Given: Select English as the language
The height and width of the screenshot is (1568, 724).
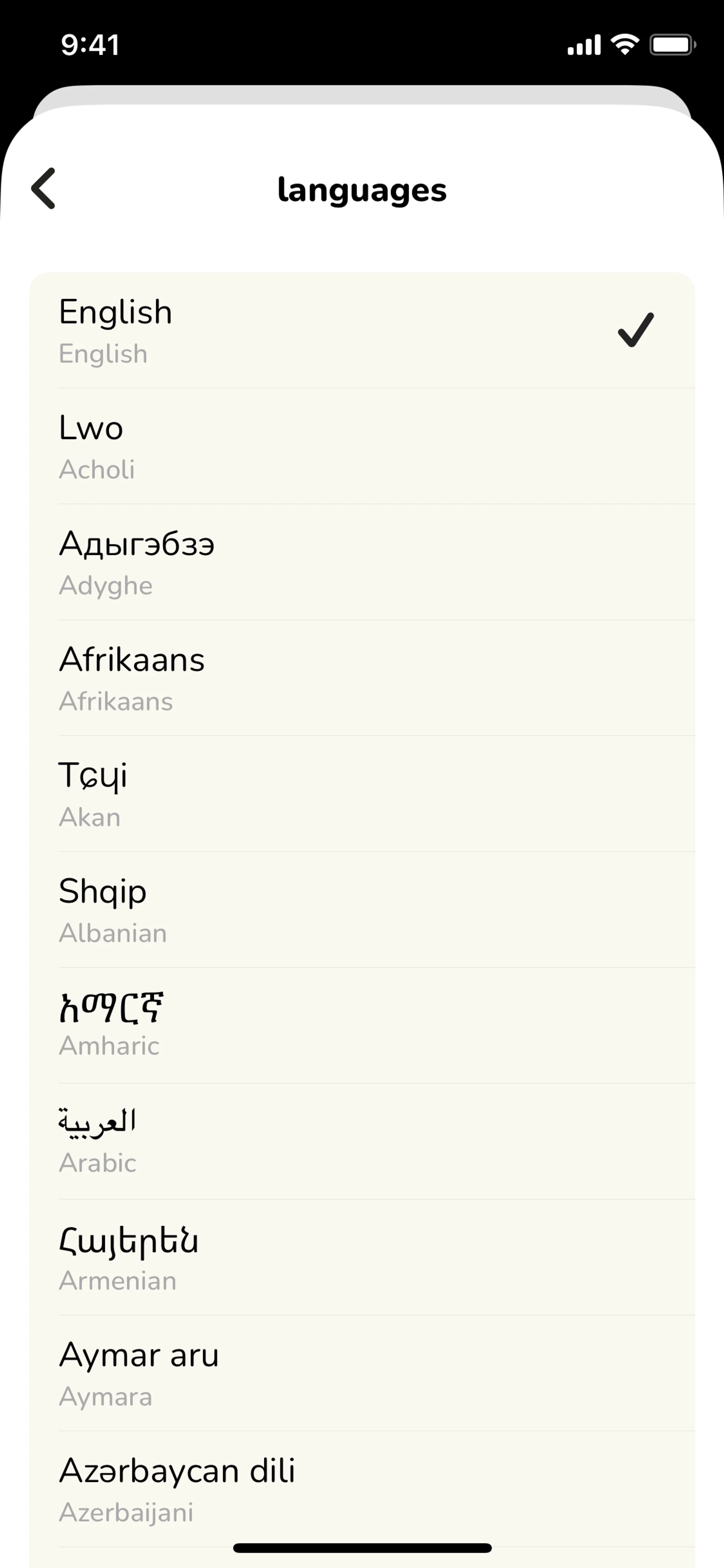Looking at the screenshot, I should pyautogui.click(x=361, y=330).
